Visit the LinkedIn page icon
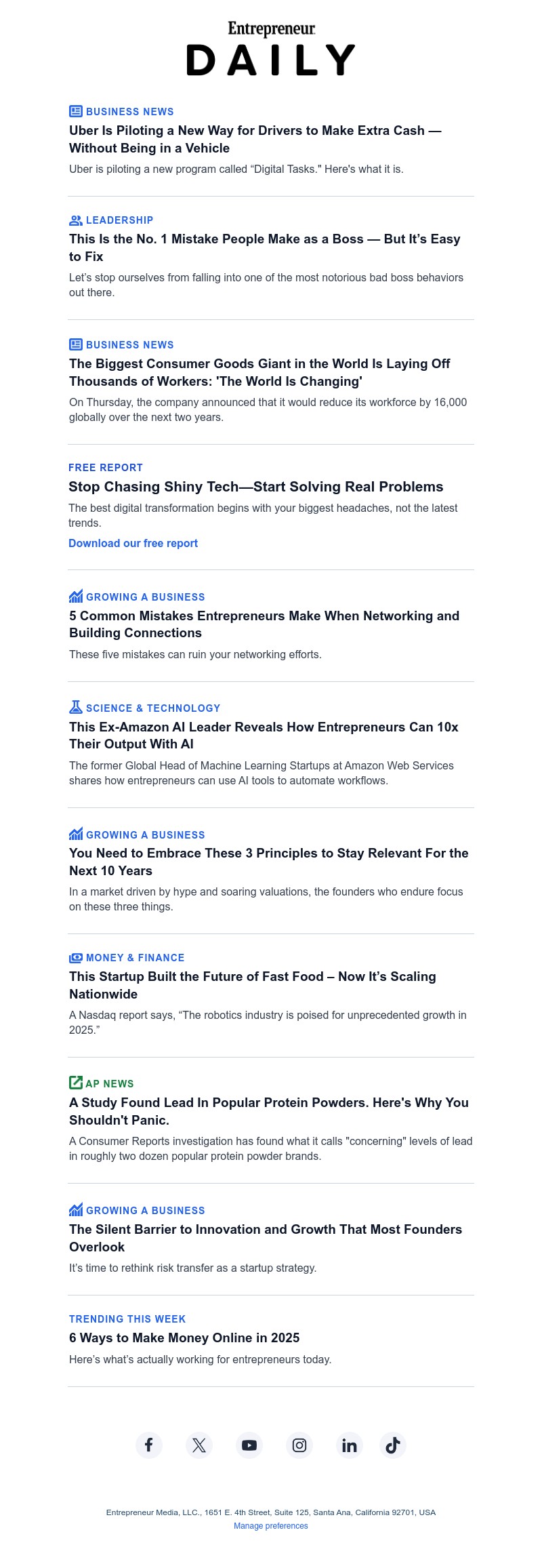The width and height of the screenshot is (542, 1568). click(x=350, y=1445)
